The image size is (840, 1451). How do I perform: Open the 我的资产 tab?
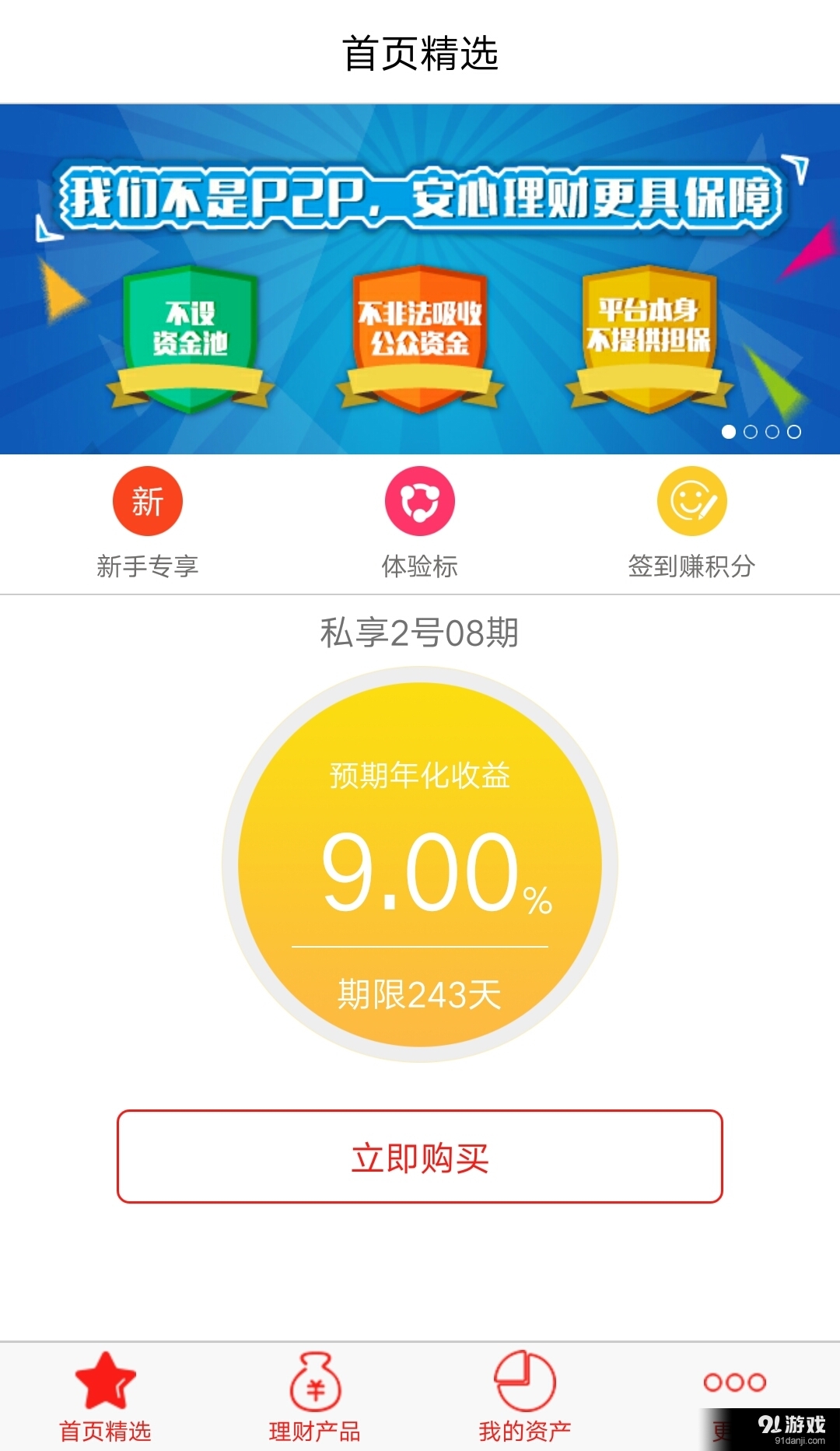tap(525, 1400)
